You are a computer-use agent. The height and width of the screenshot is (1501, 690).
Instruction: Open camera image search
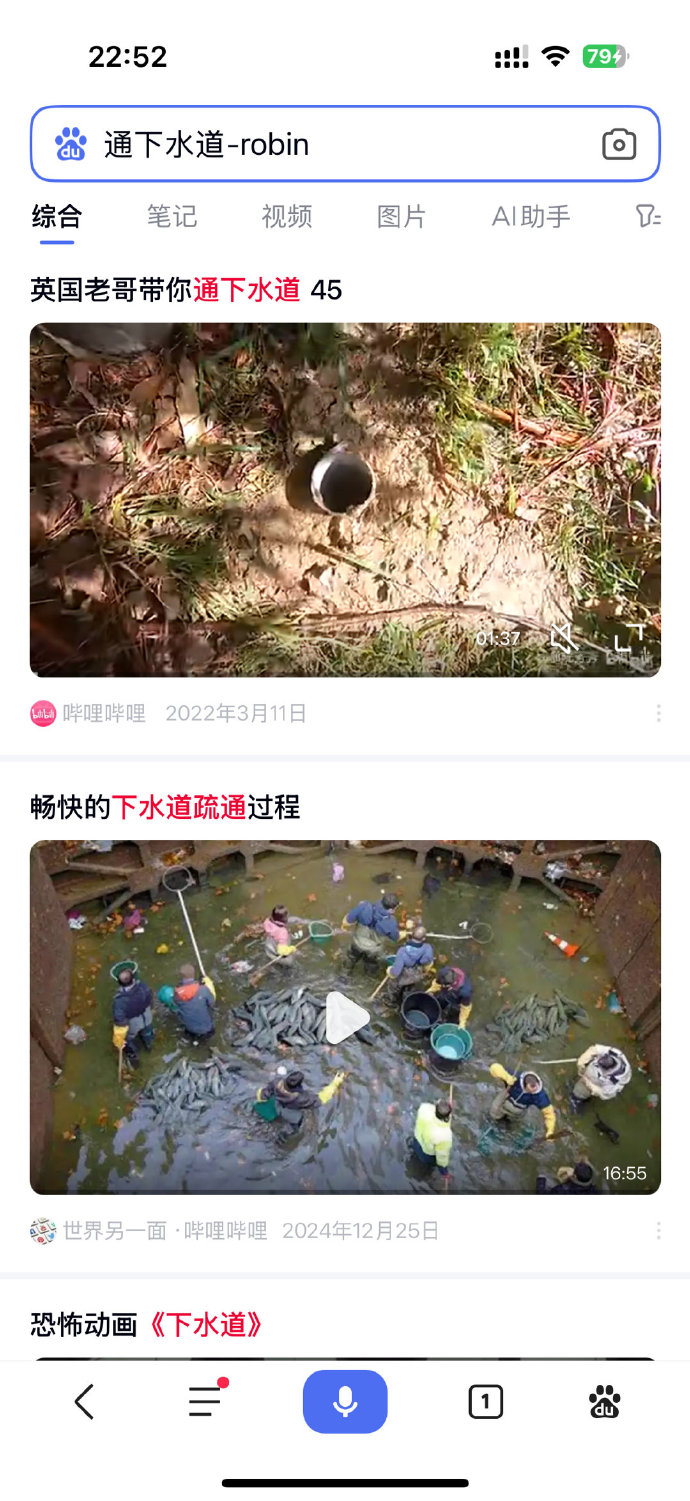point(619,145)
